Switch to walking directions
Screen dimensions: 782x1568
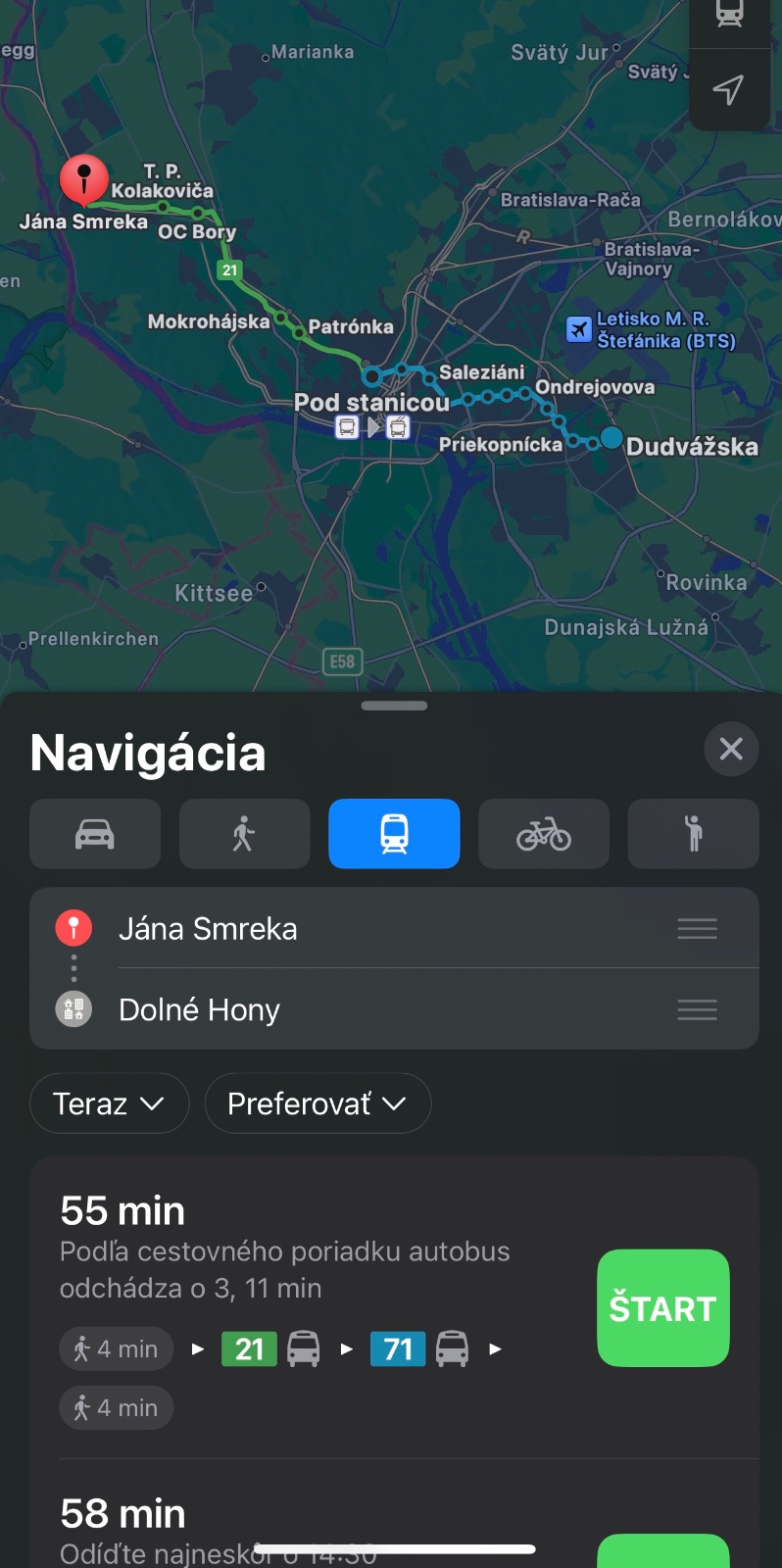[x=244, y=834]
